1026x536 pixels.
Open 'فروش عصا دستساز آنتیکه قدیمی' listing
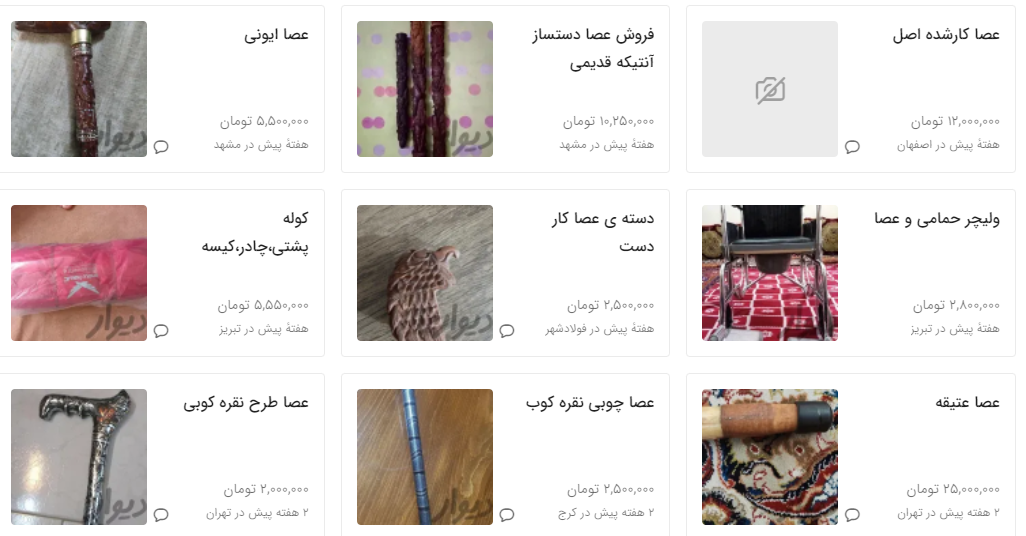pyautogui.click(x=592, y=48)
